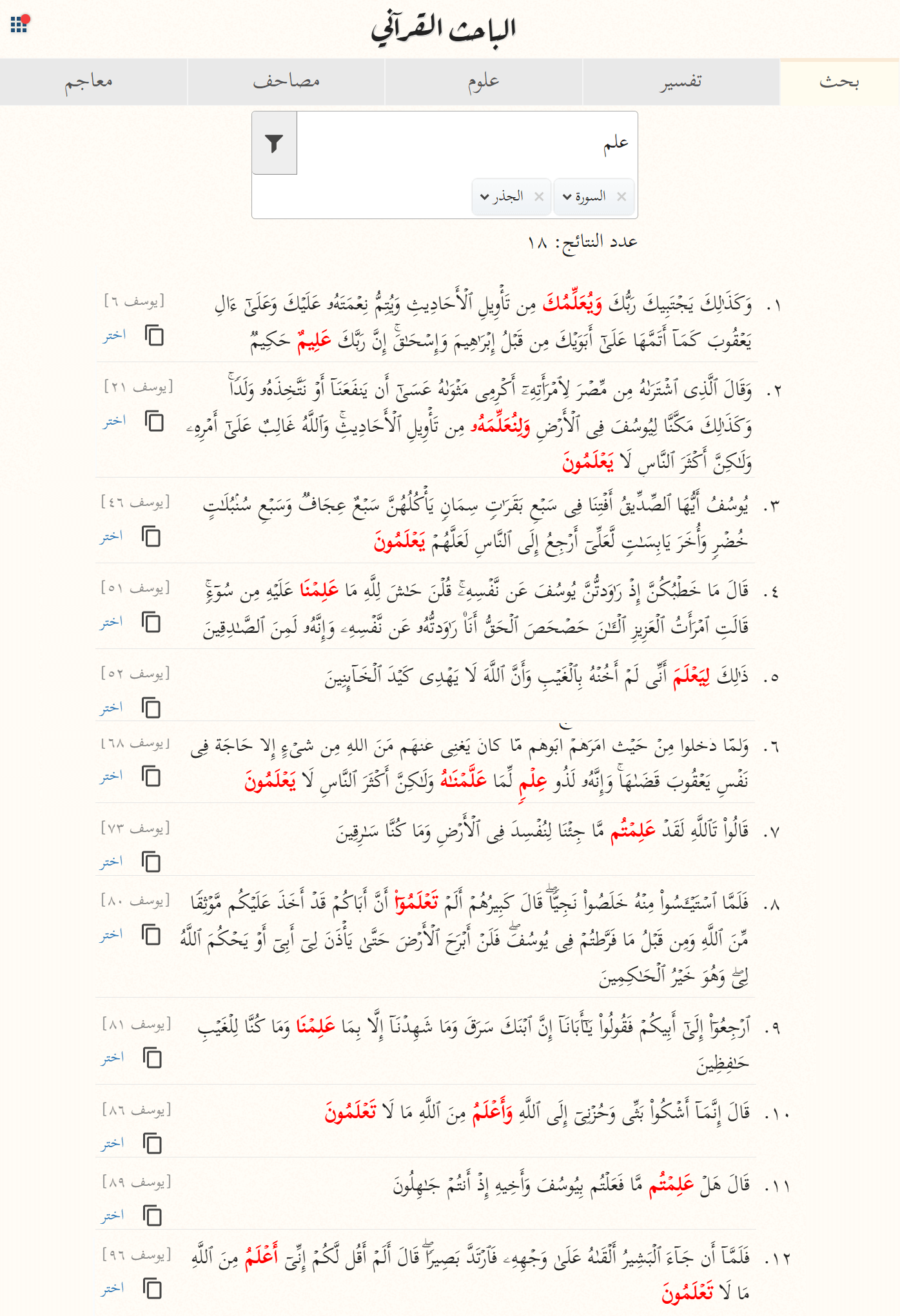Remove the الجذر filter chip
Viewport: 900px width, 1316px height.
(539, 197)
